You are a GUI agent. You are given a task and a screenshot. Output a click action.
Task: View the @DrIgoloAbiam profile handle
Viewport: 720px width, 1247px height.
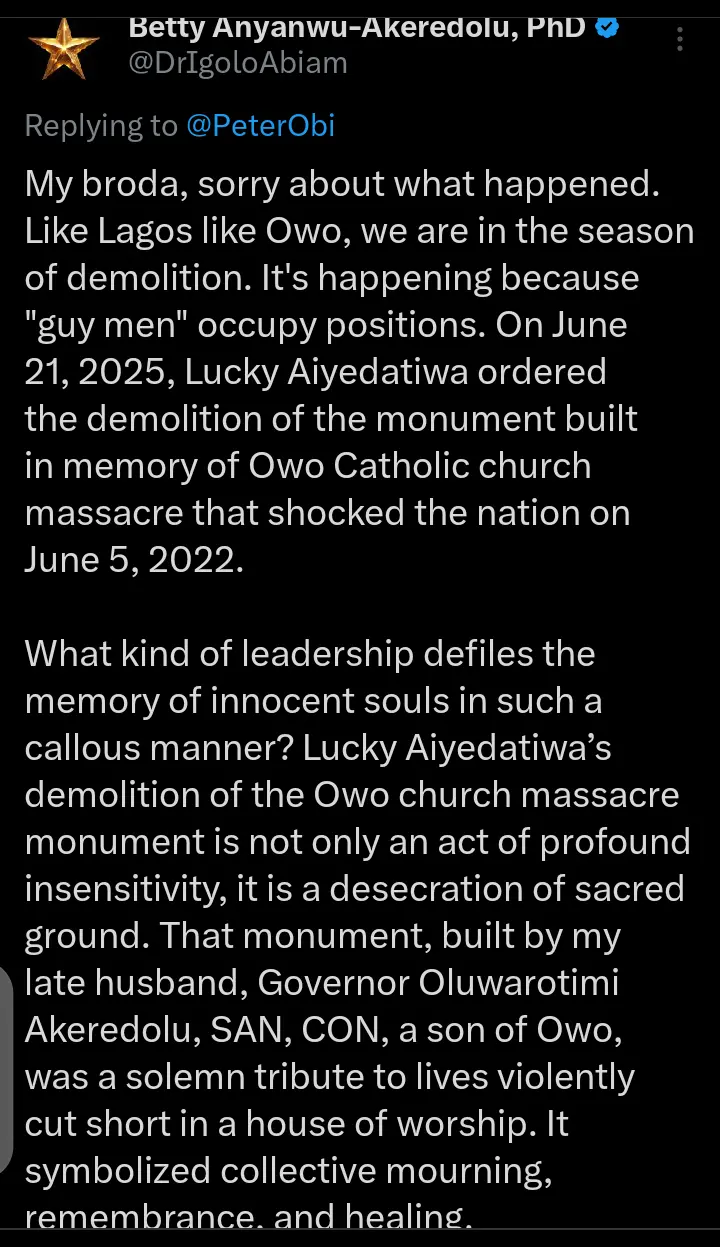click(x=239, y=63)
